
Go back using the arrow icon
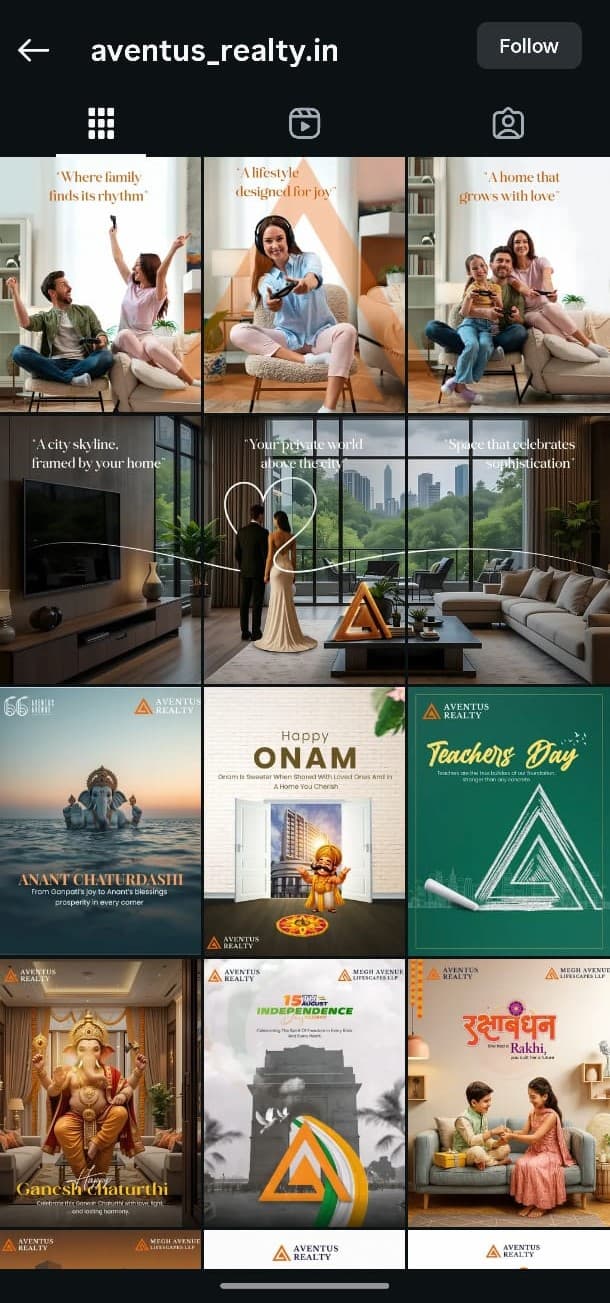(33, 50)
